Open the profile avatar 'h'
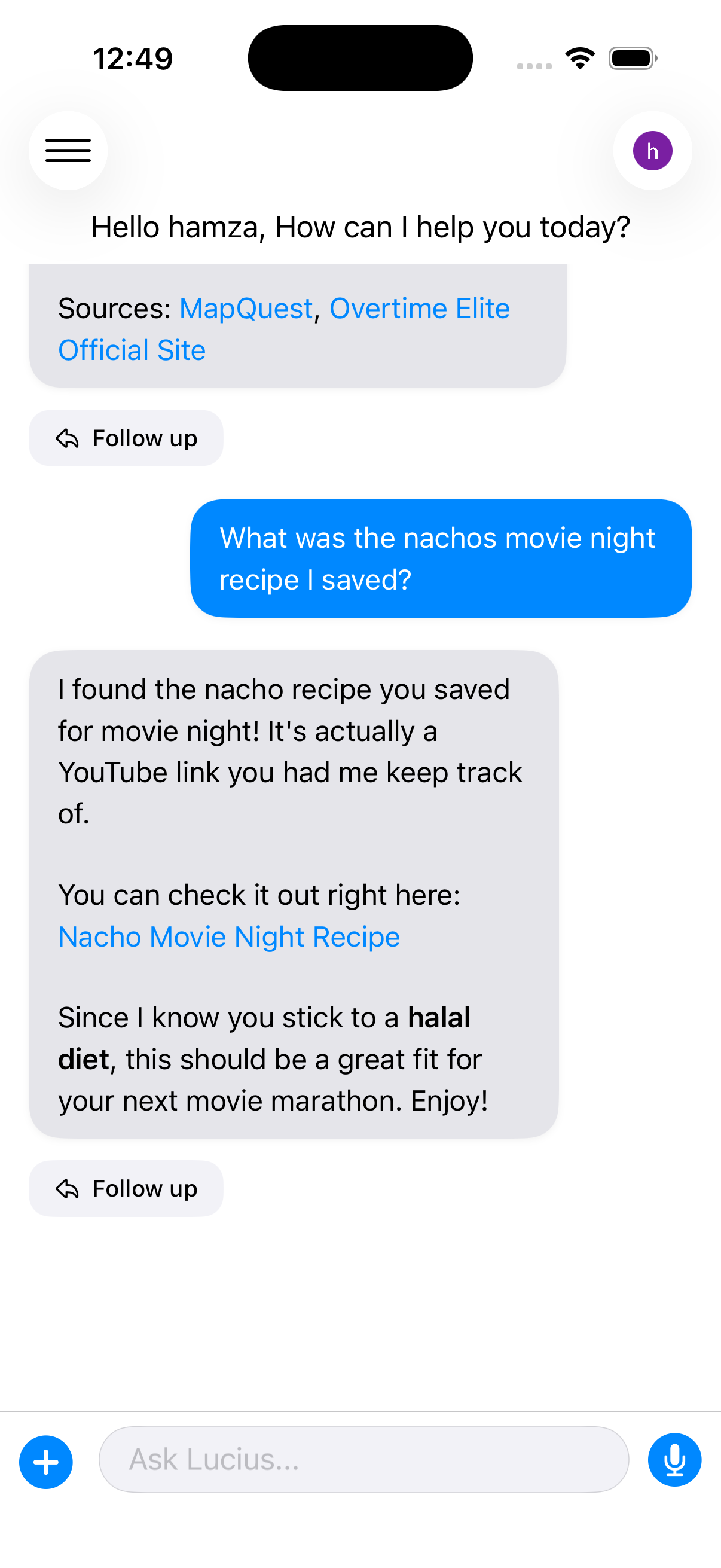 [652, 150]
